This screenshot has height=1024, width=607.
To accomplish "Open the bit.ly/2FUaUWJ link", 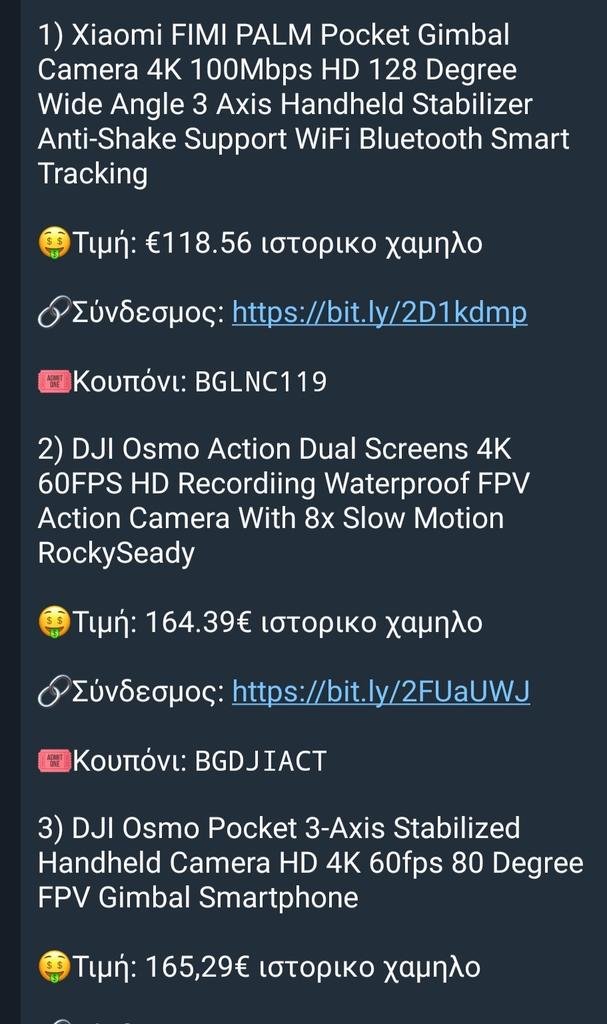I will (x=380, y=691).
